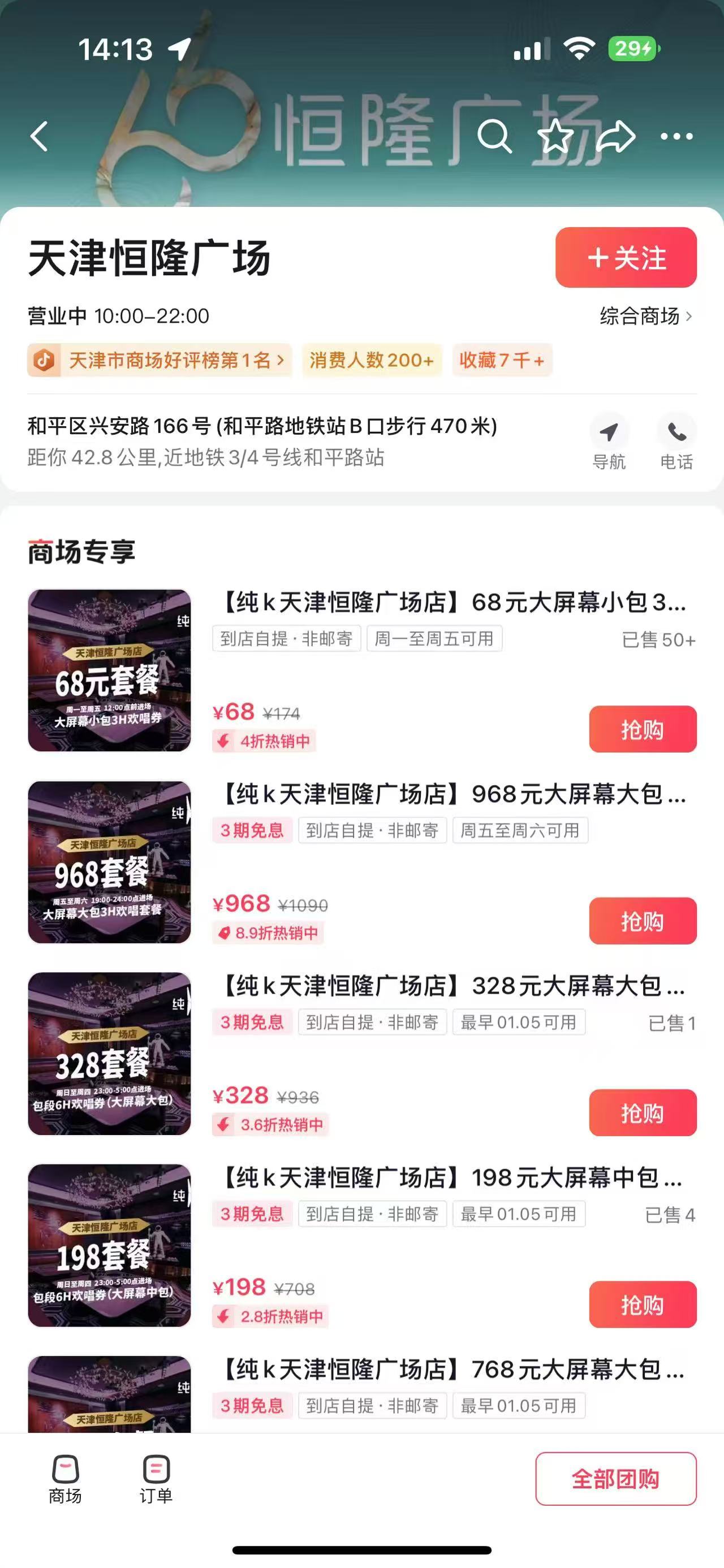Call the mall via 电话
The height and width of the screenshot is (1568, 724).
pyautogui.click(x=676, y=443)
